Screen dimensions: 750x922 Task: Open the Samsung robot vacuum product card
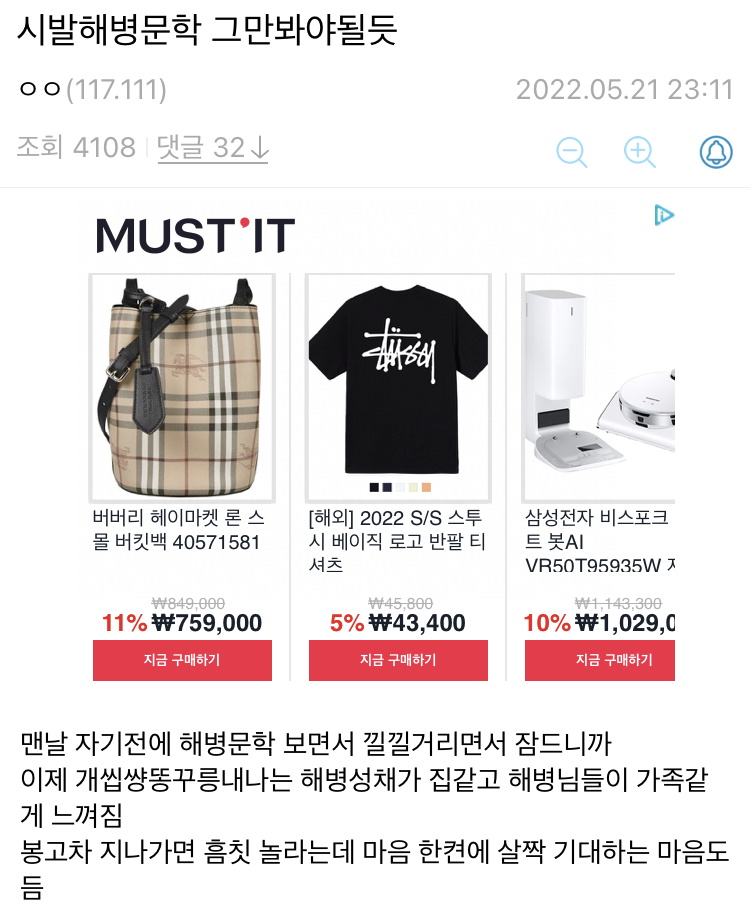coord(599,388)
